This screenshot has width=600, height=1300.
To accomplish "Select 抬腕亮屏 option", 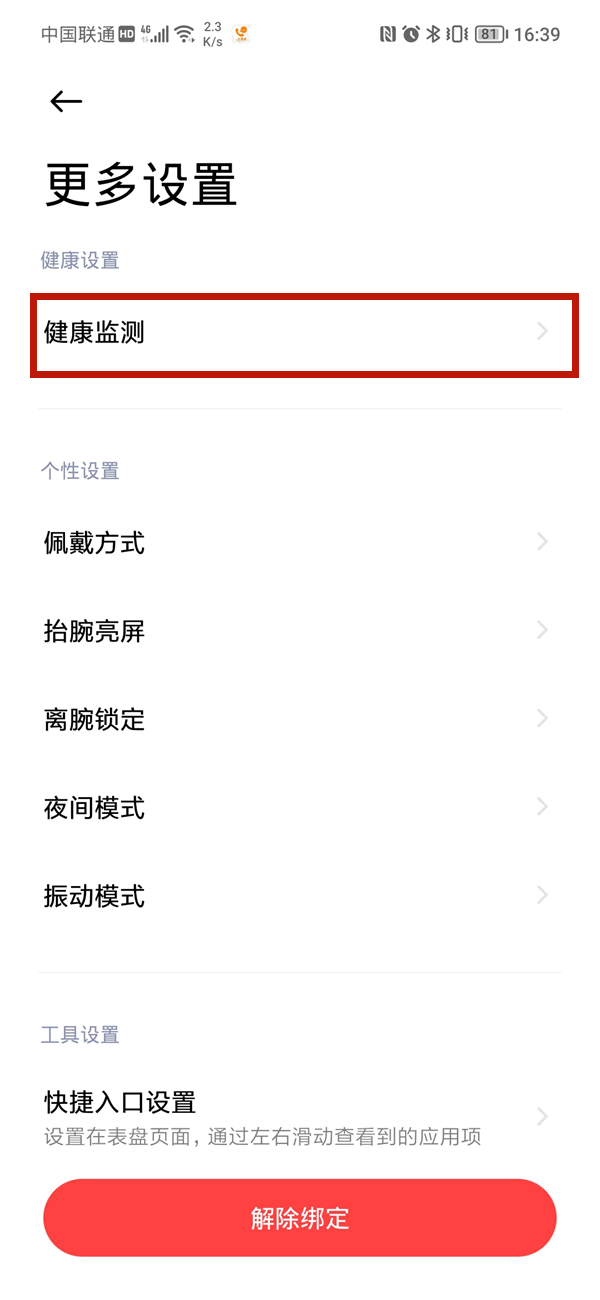I will 300,631.
